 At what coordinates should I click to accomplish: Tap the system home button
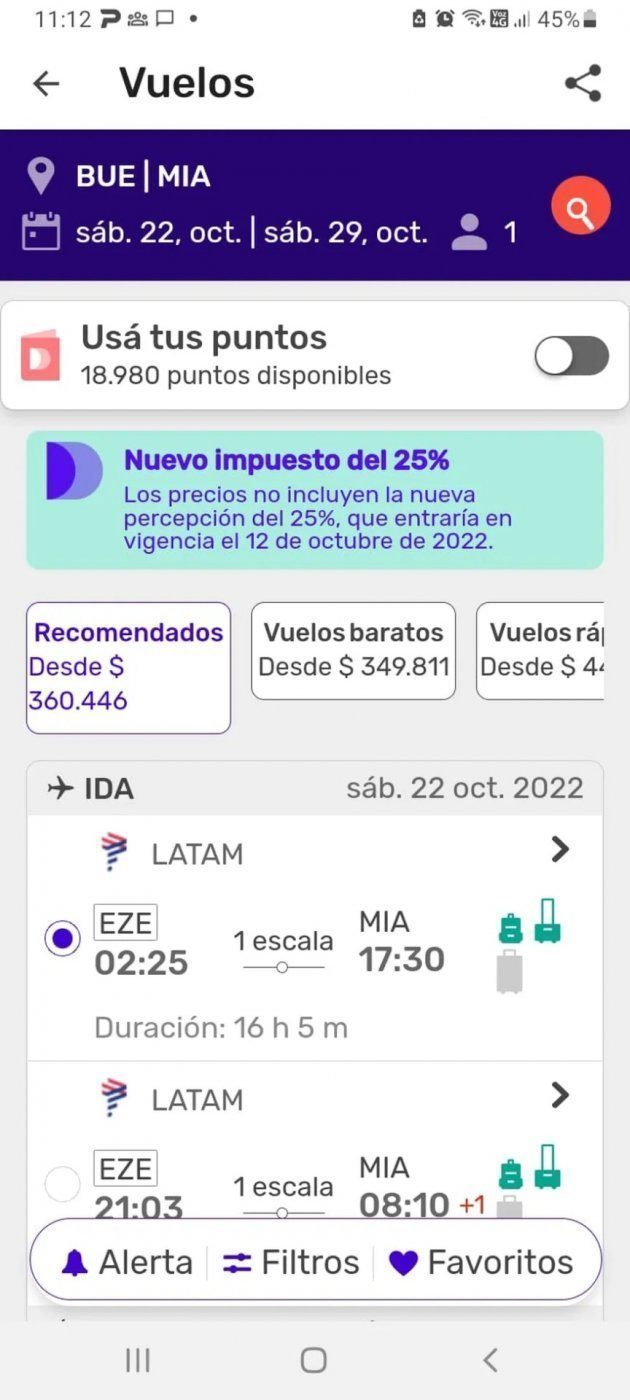(314, 1360)
